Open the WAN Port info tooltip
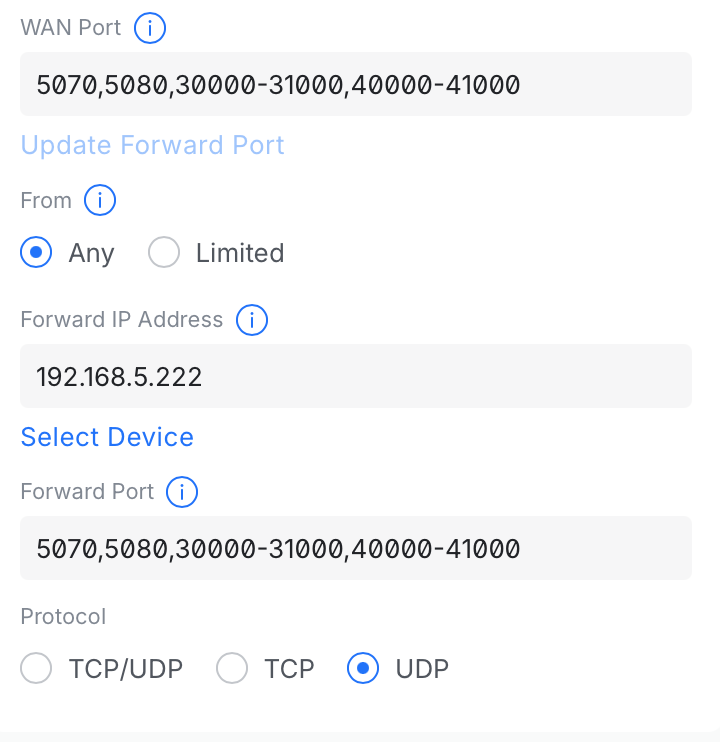 [149, 28]
